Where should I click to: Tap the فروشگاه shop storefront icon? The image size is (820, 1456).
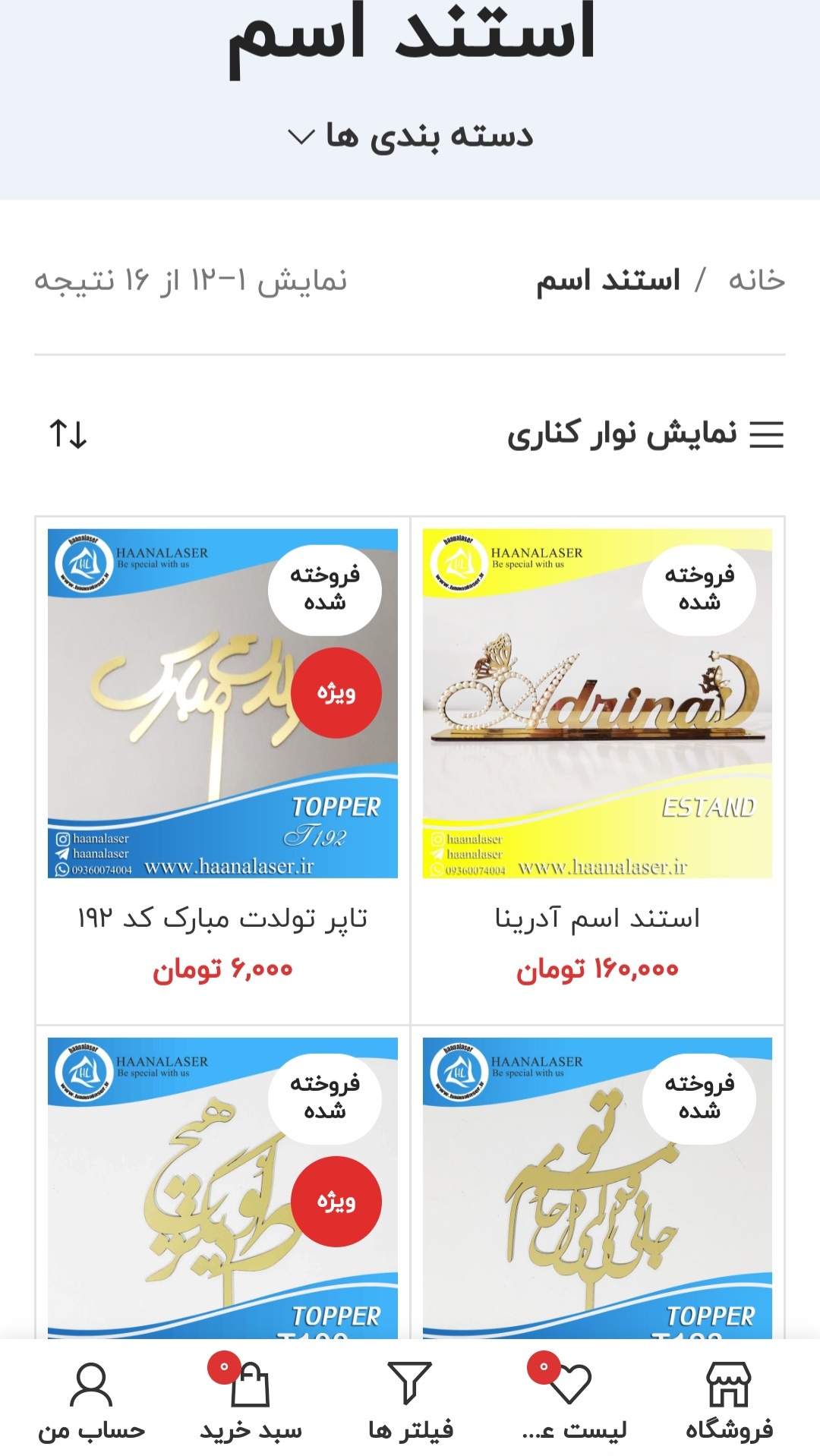730,1395
